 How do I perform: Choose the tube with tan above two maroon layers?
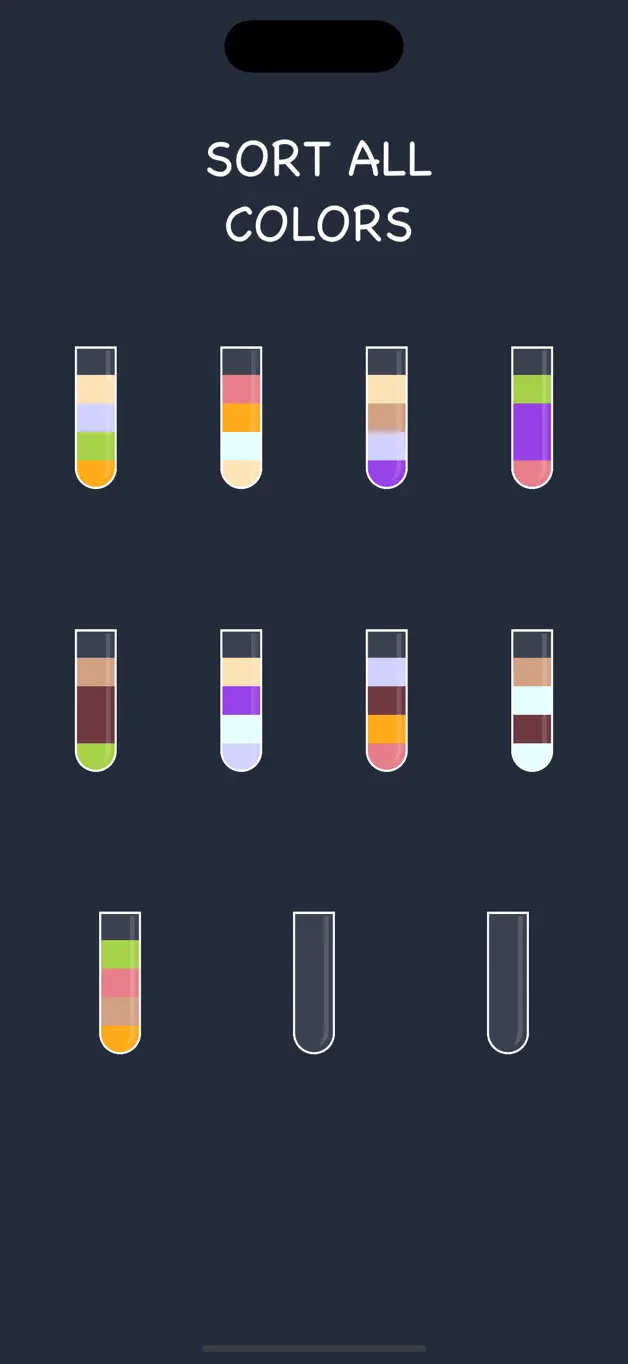click(96, 700)
